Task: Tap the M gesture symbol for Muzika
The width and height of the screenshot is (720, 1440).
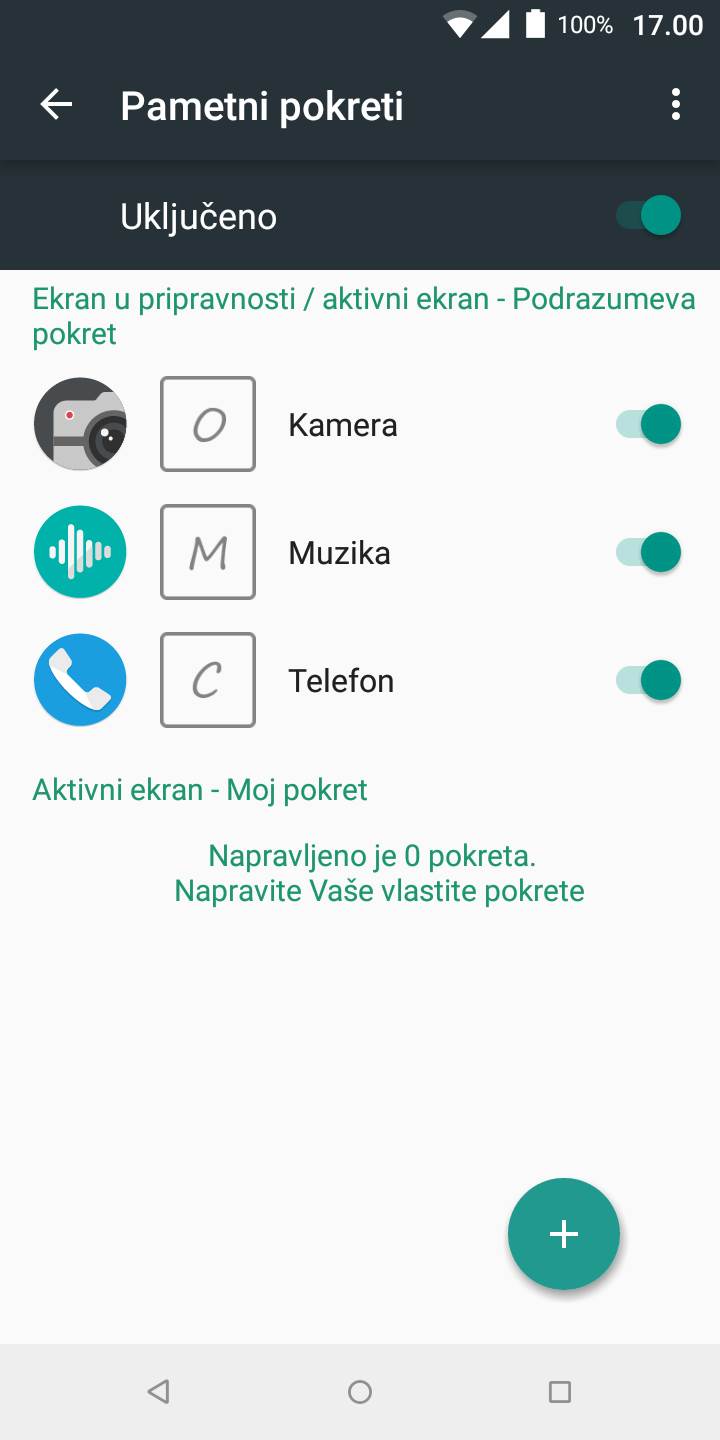Action: [x=207, y=551]
